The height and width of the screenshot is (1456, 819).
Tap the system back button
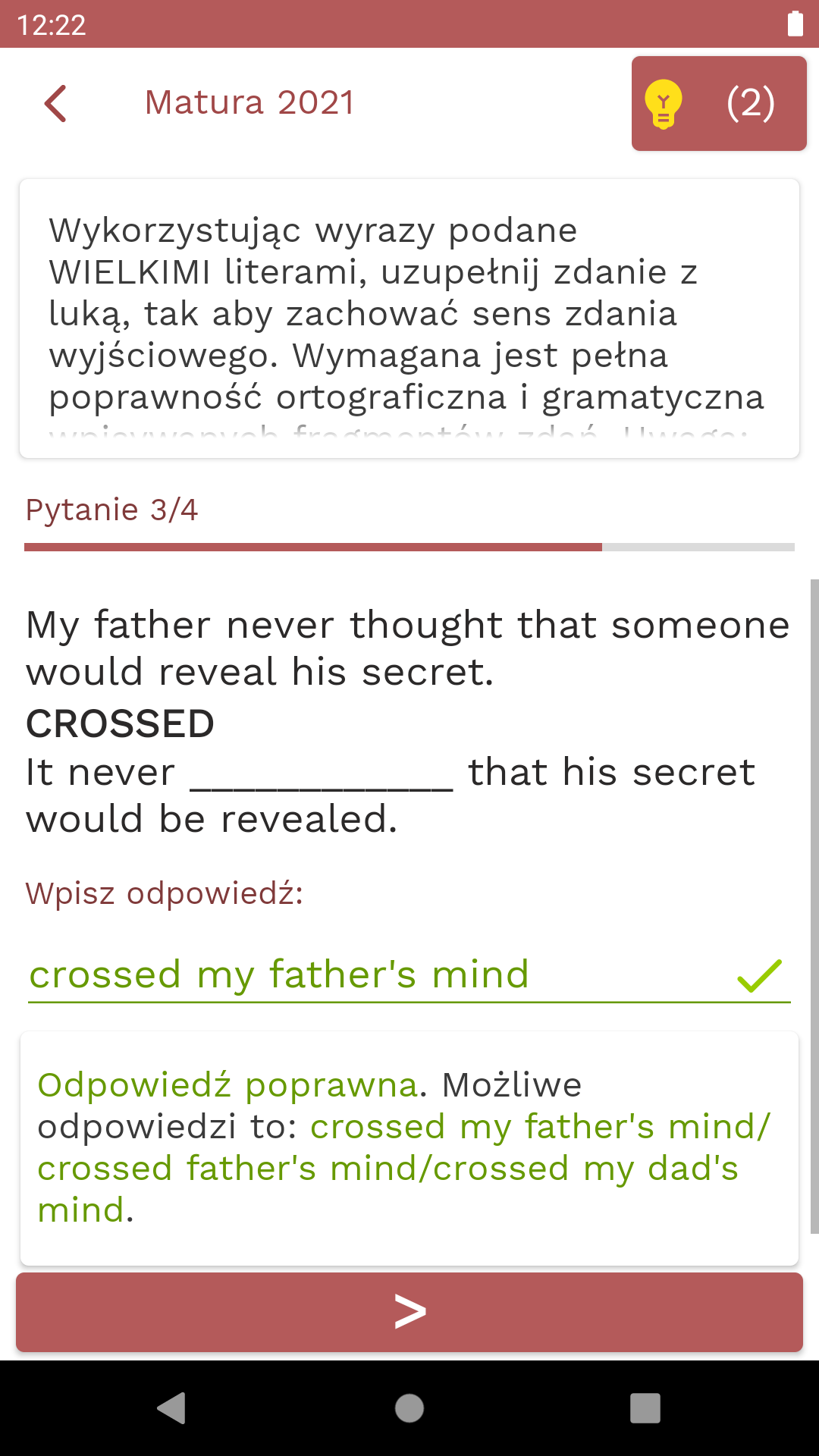click(x=172, y=1408)
